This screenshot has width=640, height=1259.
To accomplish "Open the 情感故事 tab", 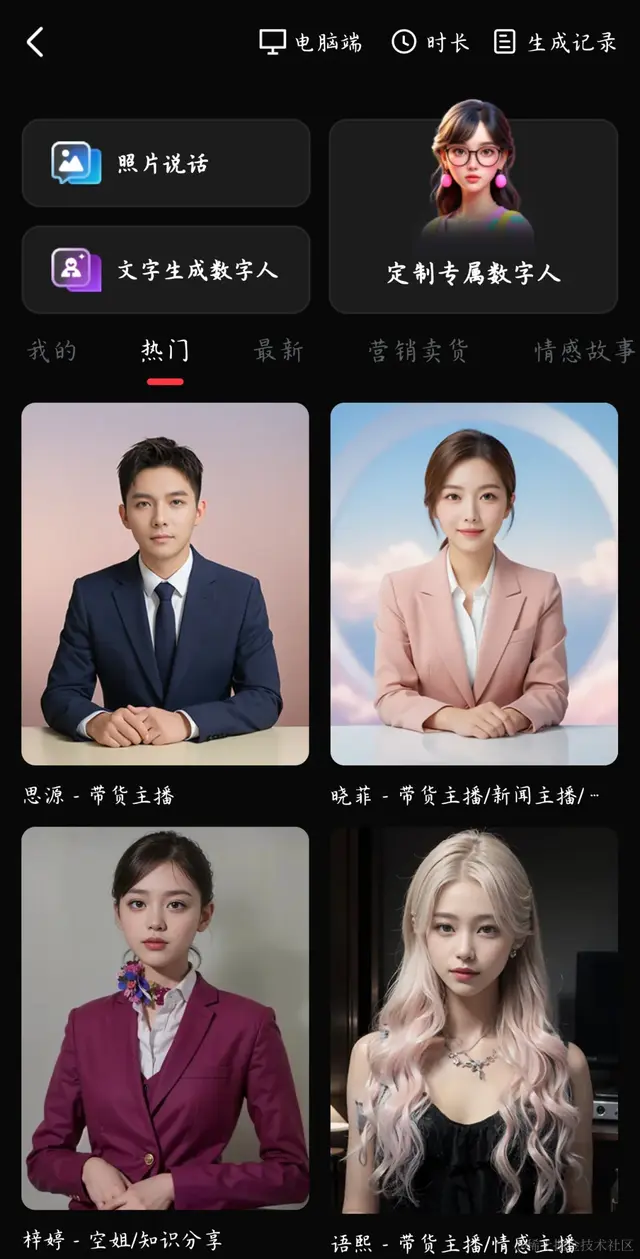I will [585, 351].
